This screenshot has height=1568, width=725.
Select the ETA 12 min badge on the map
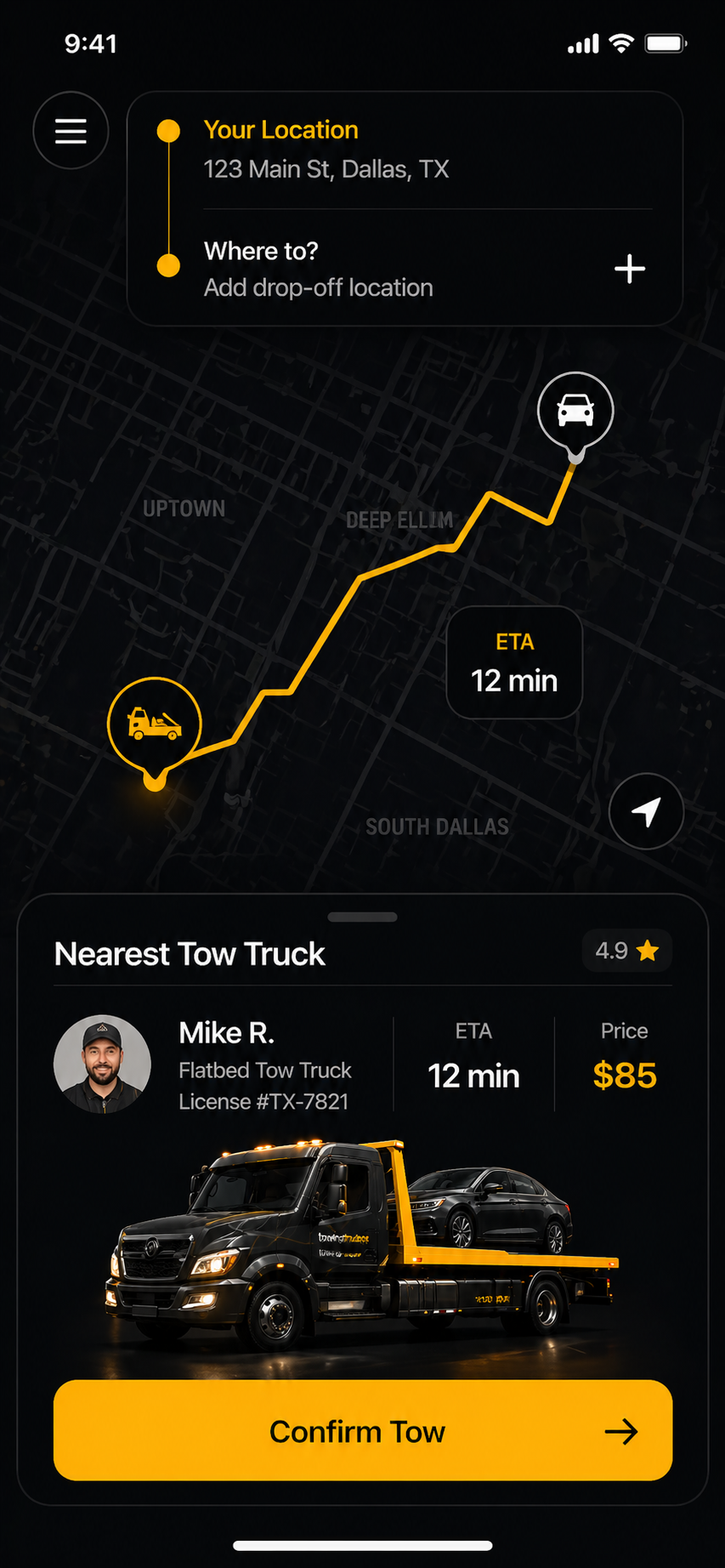pyautogui.click(x=514, y=662)
